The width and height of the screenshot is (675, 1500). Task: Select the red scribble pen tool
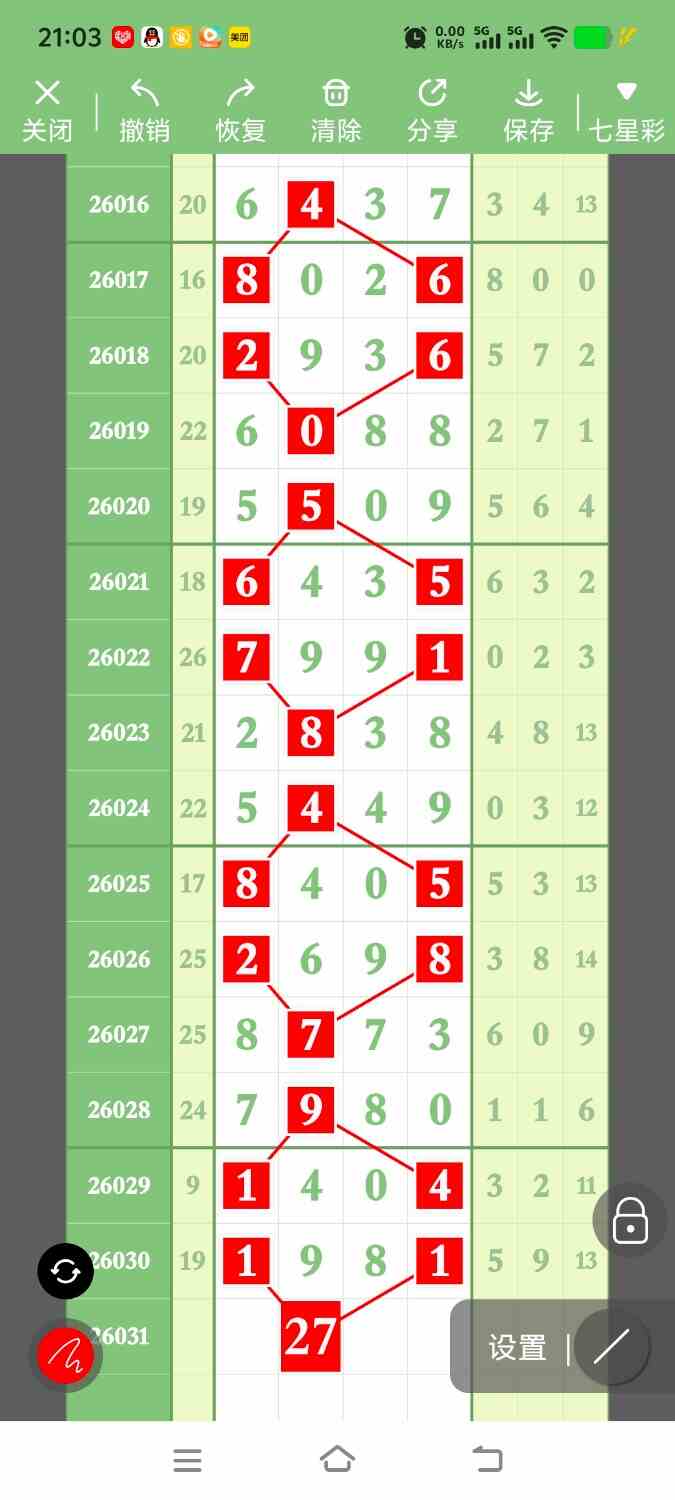pyautogui.click(x=65, y=1355)
